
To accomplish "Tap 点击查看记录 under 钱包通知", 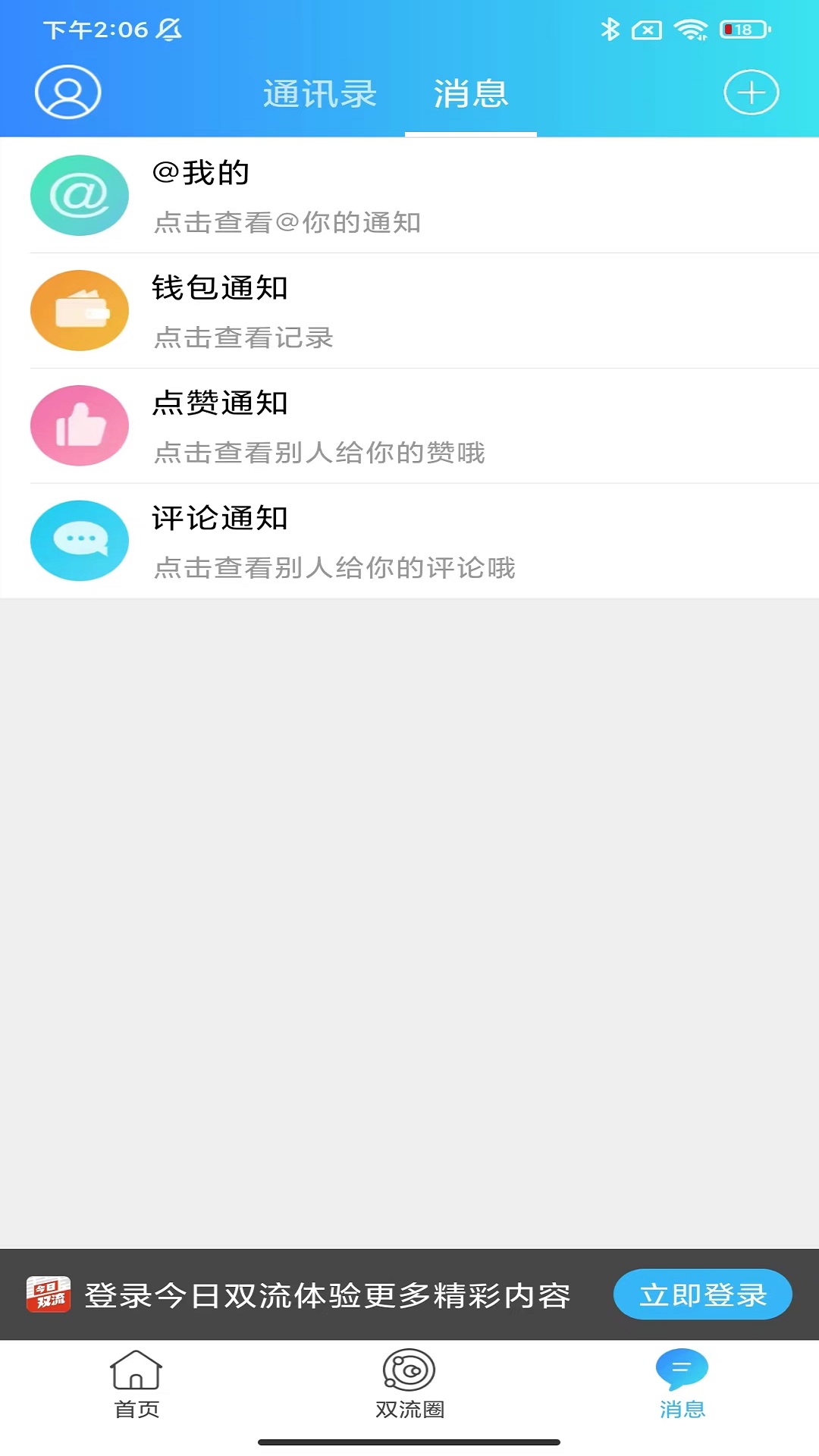I will [244, 338].
